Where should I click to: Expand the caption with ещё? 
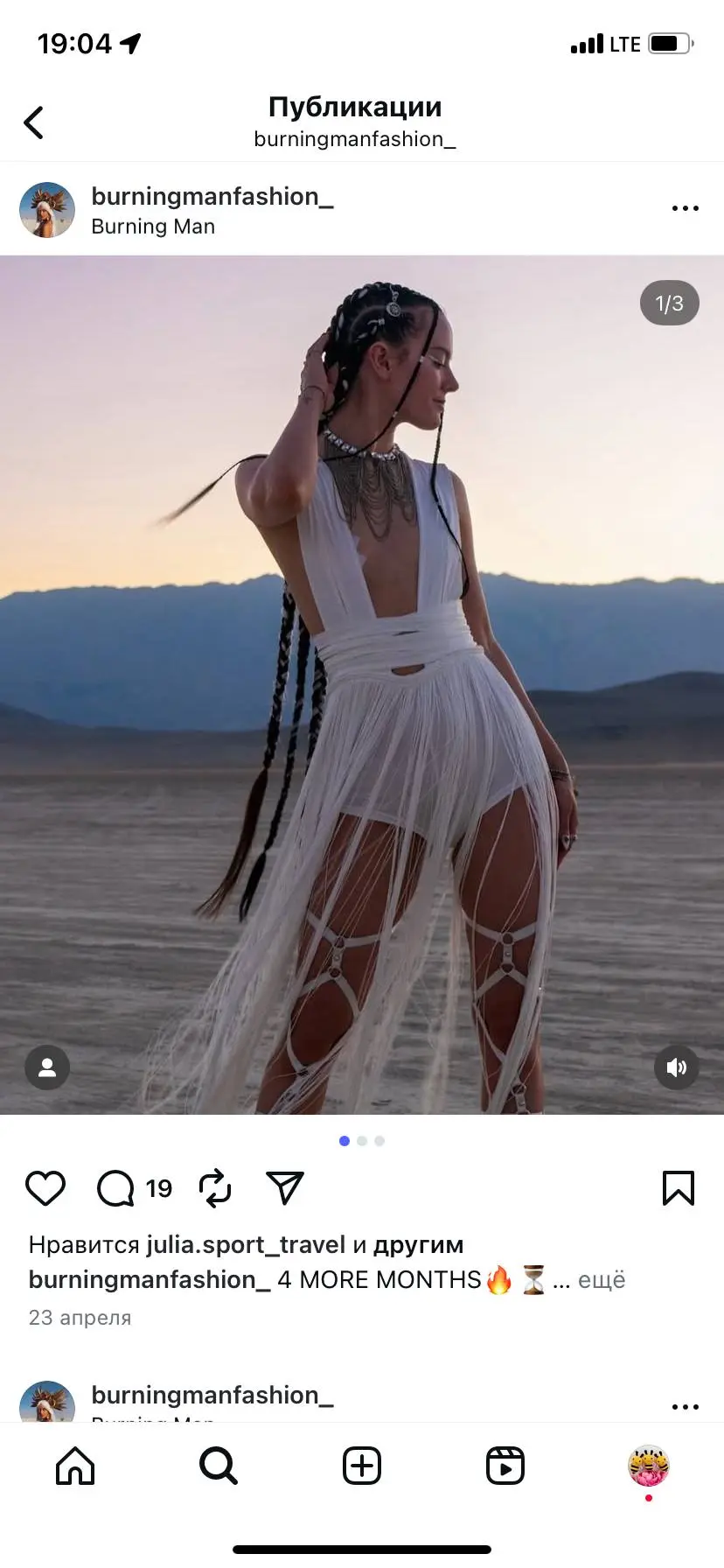point(602,1280)
